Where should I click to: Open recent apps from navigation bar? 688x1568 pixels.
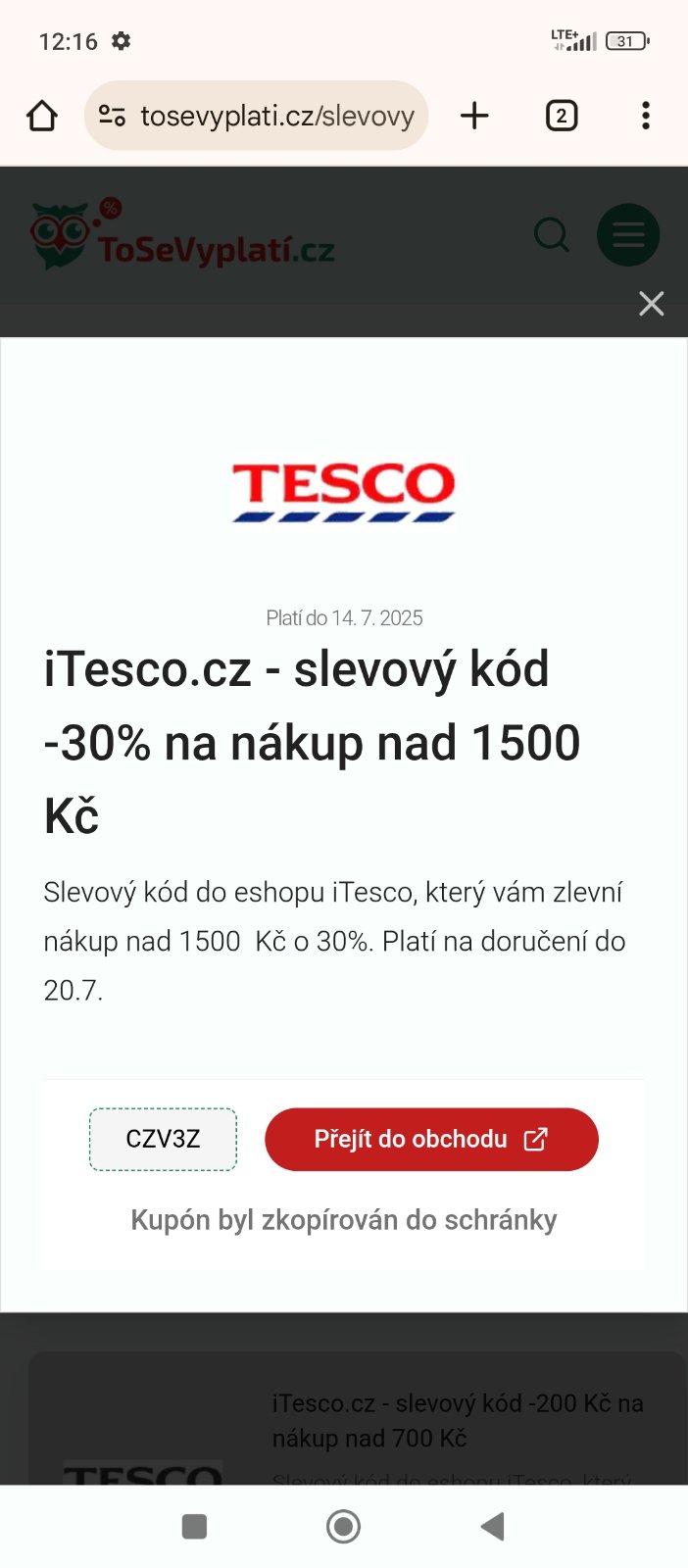pos(195,1526)
